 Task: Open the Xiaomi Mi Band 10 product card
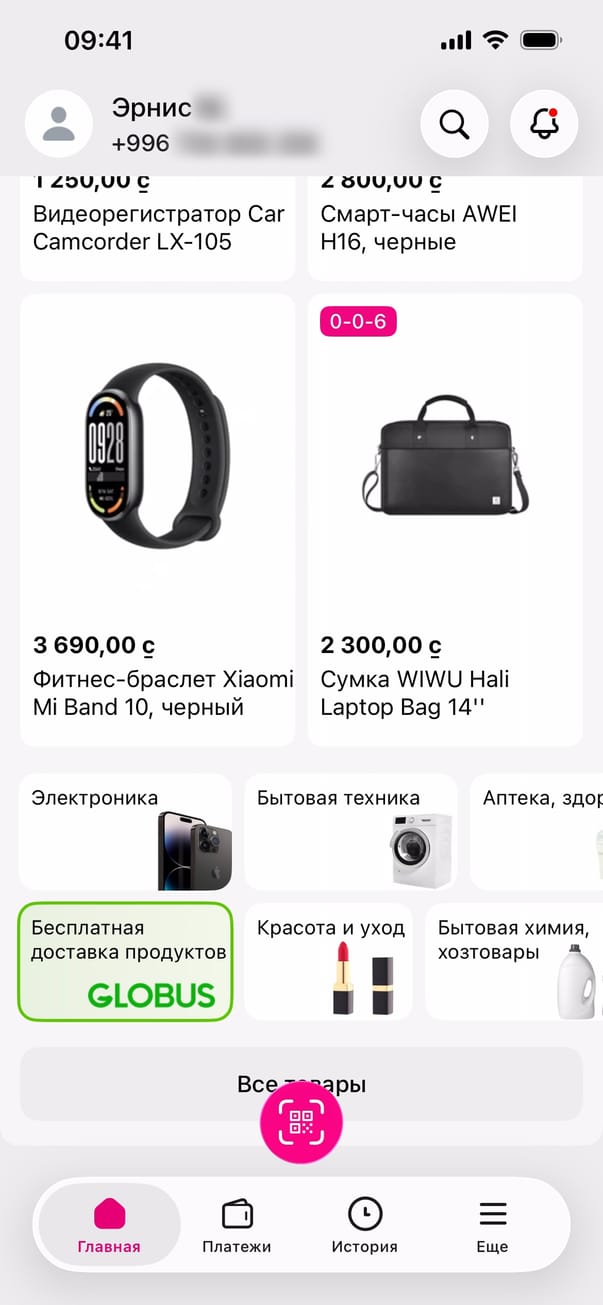click(157, 520)
